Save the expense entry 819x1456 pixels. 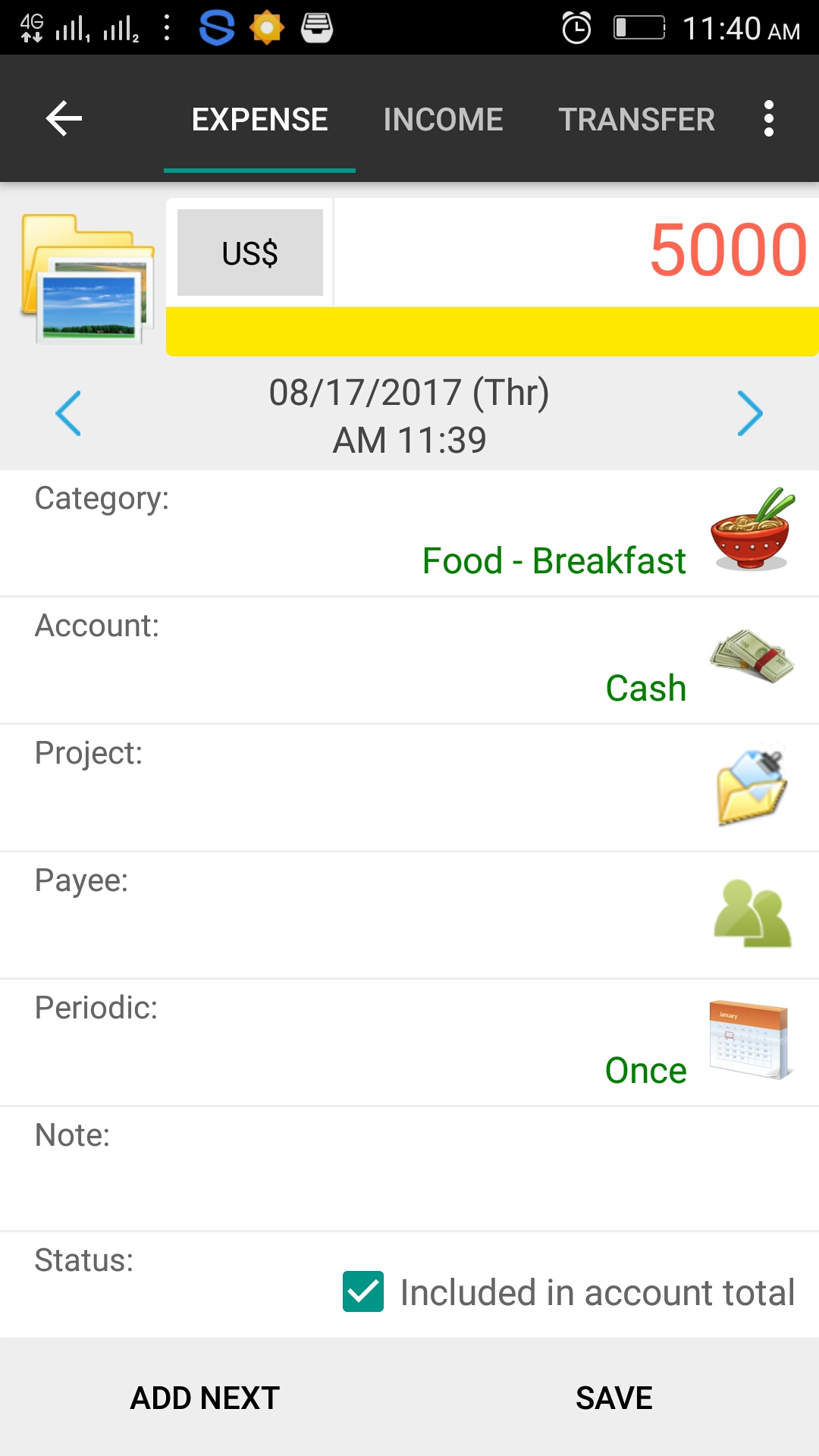[614, 1398]
